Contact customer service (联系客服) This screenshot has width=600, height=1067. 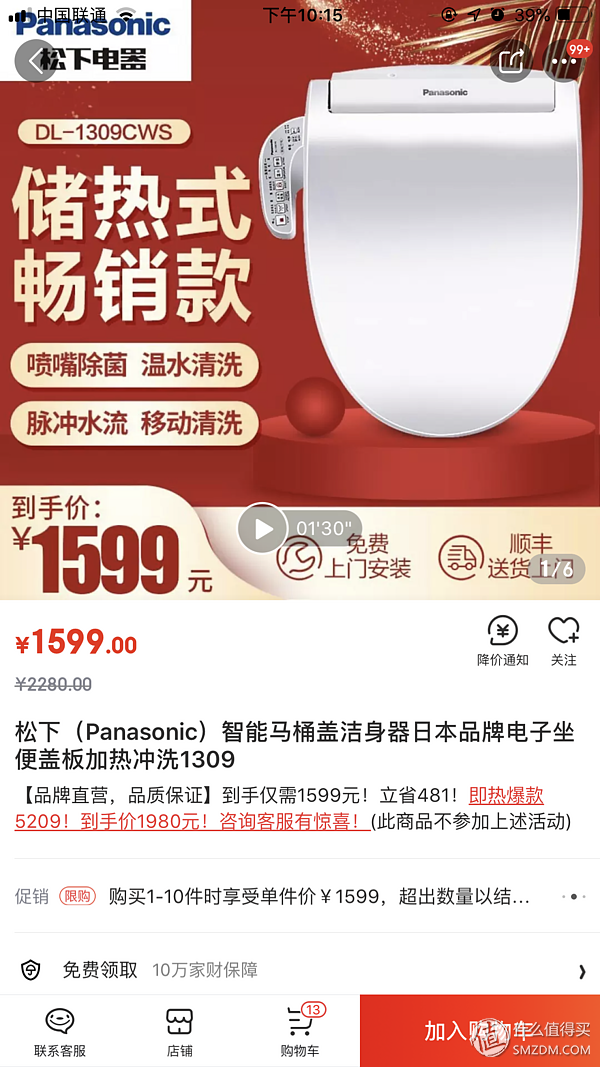tap(60, 1032)
